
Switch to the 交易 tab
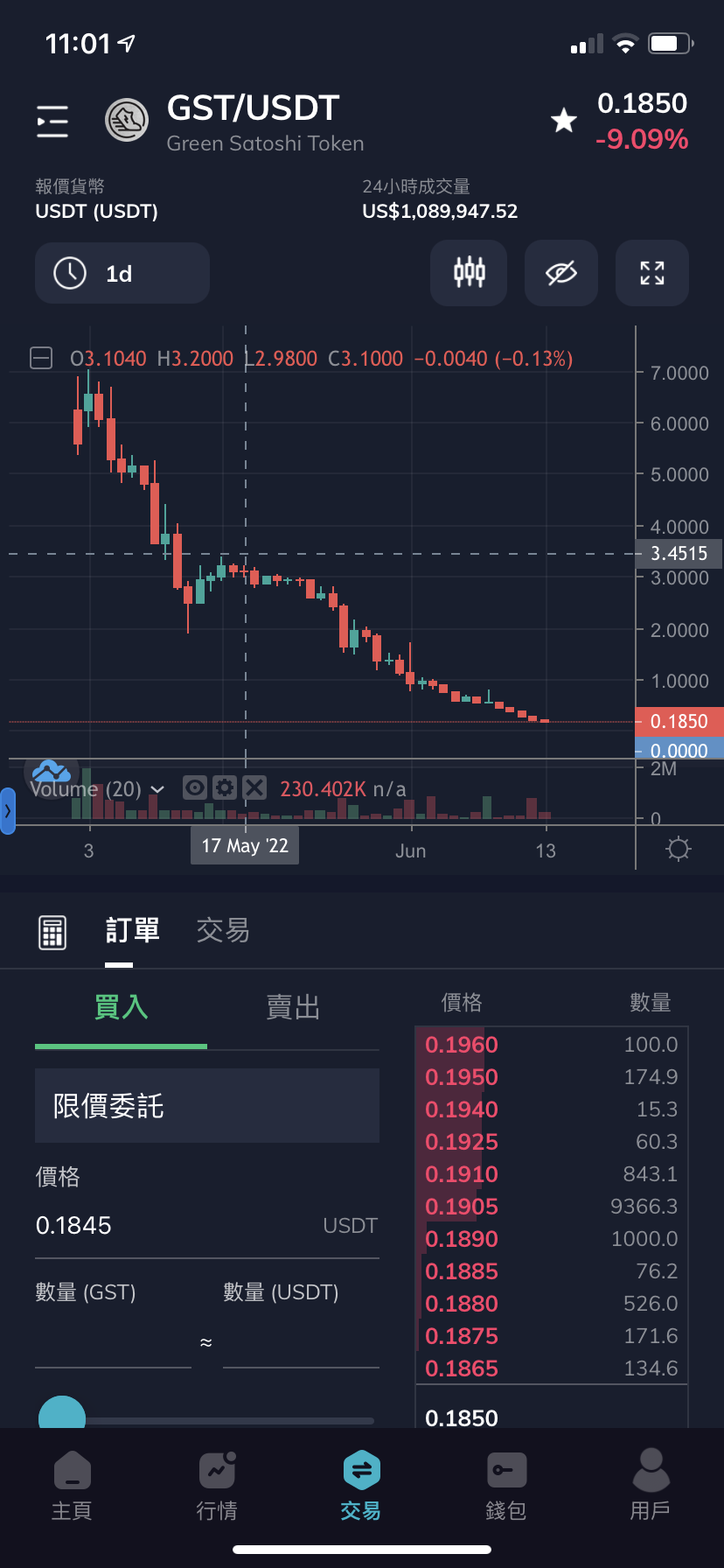coord(223,930)
